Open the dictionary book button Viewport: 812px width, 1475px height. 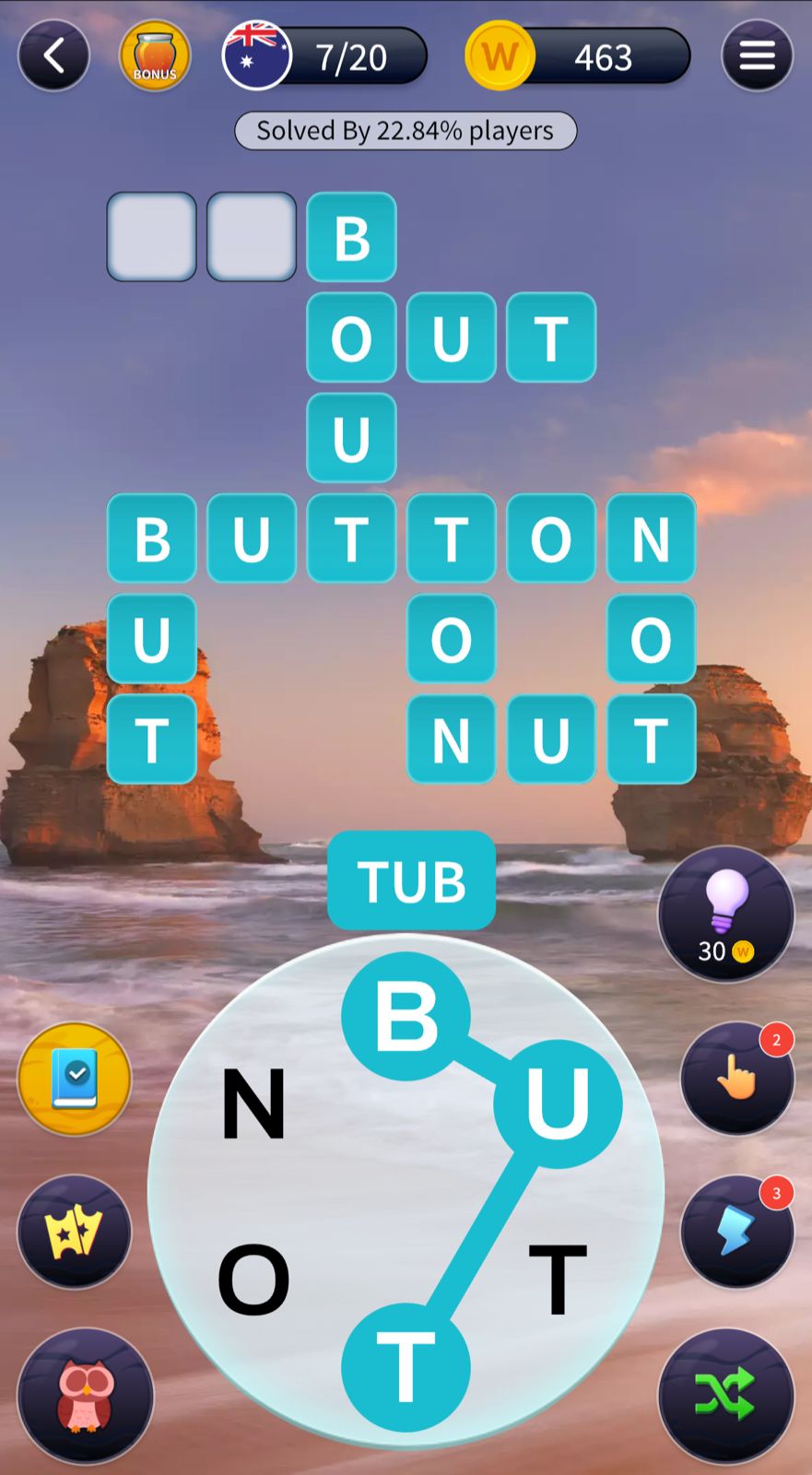75,1079
